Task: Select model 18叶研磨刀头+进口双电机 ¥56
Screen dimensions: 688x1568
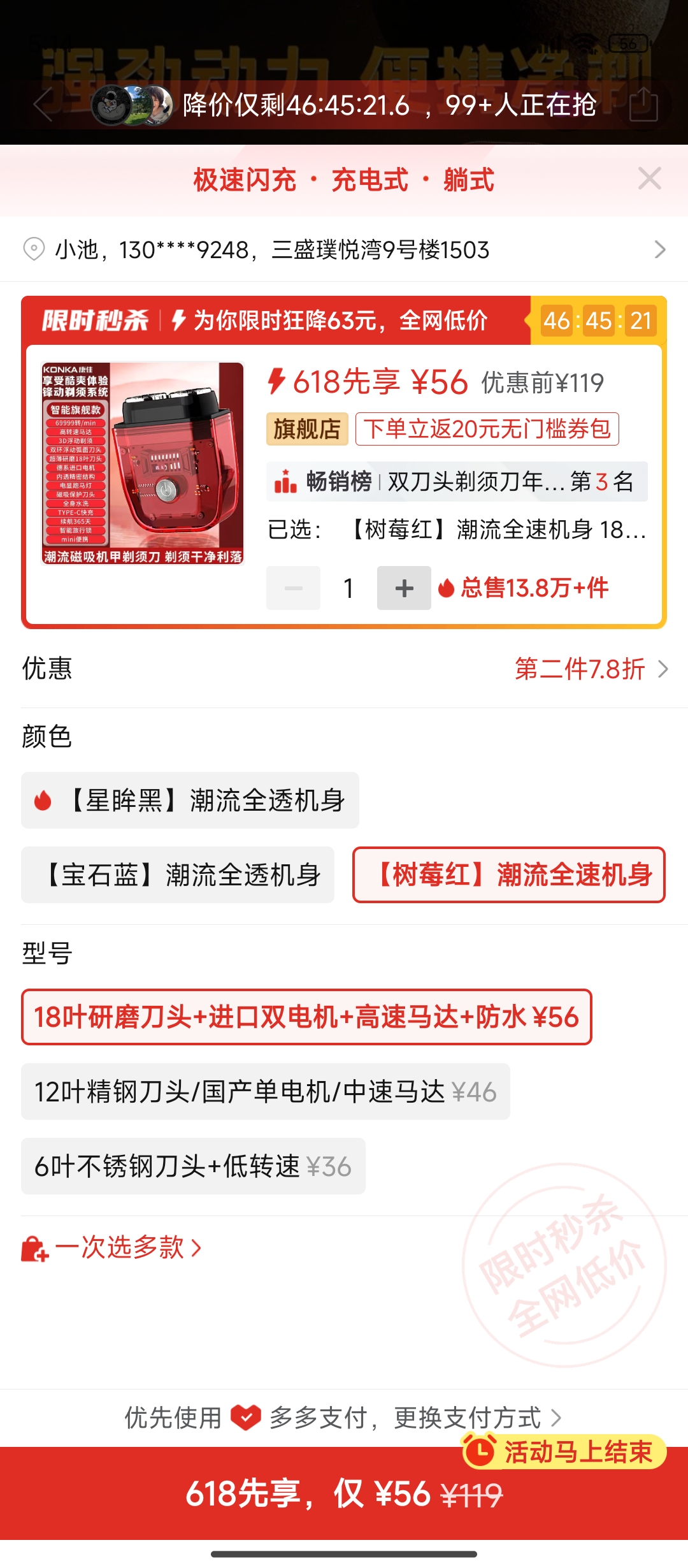Action: [x=306, y=1017]
